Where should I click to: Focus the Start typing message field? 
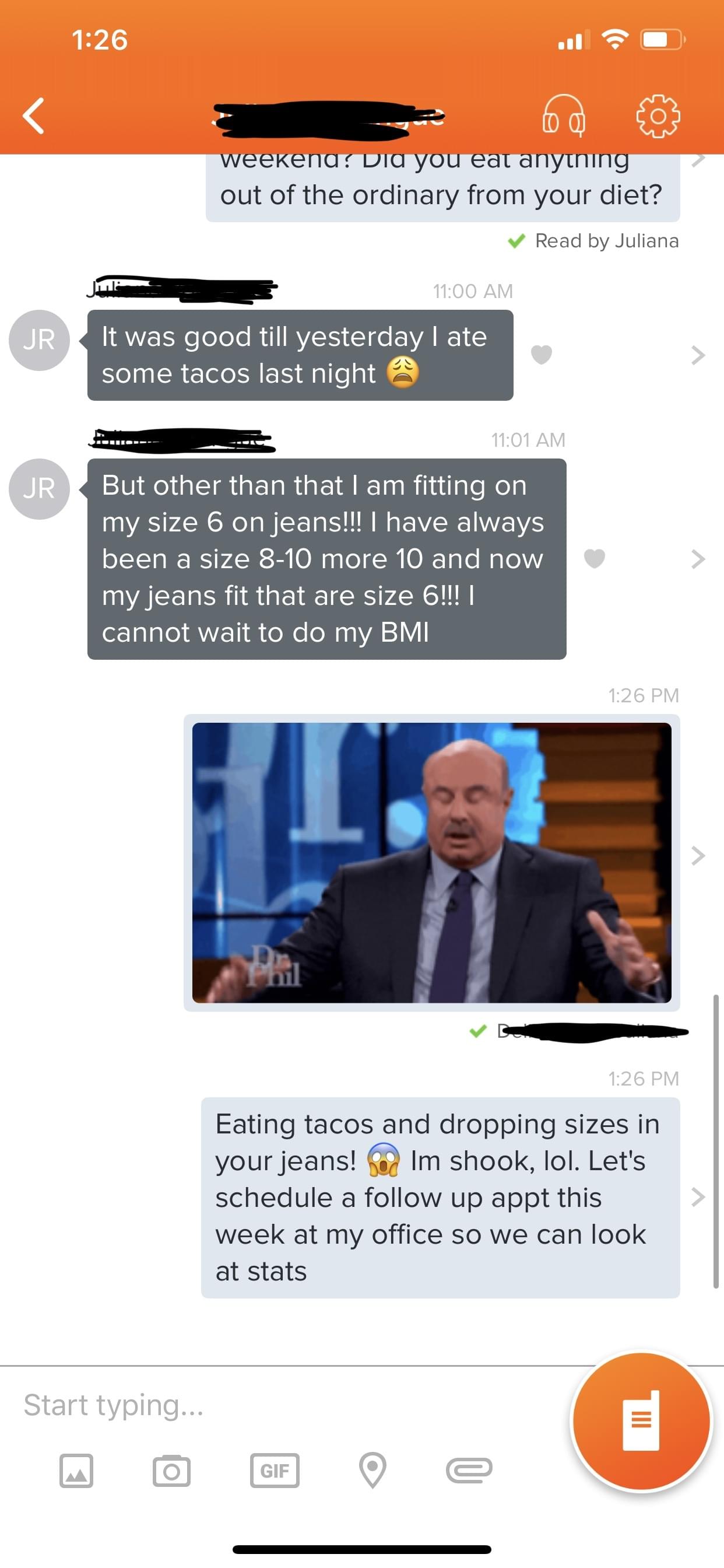pyautogui.click(x=274, y=1405)
